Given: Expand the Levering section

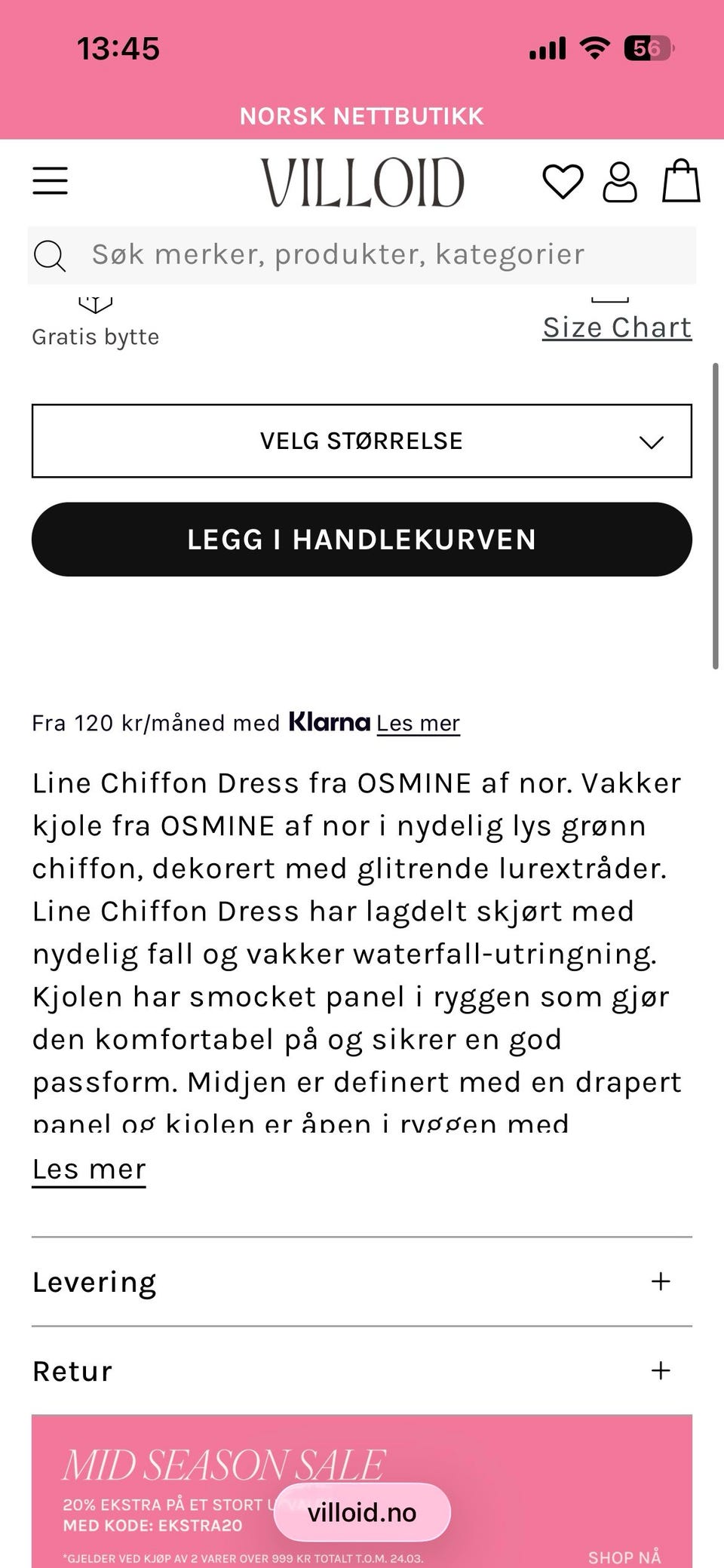Looking at the screenshot, I should coord(661,1281).
